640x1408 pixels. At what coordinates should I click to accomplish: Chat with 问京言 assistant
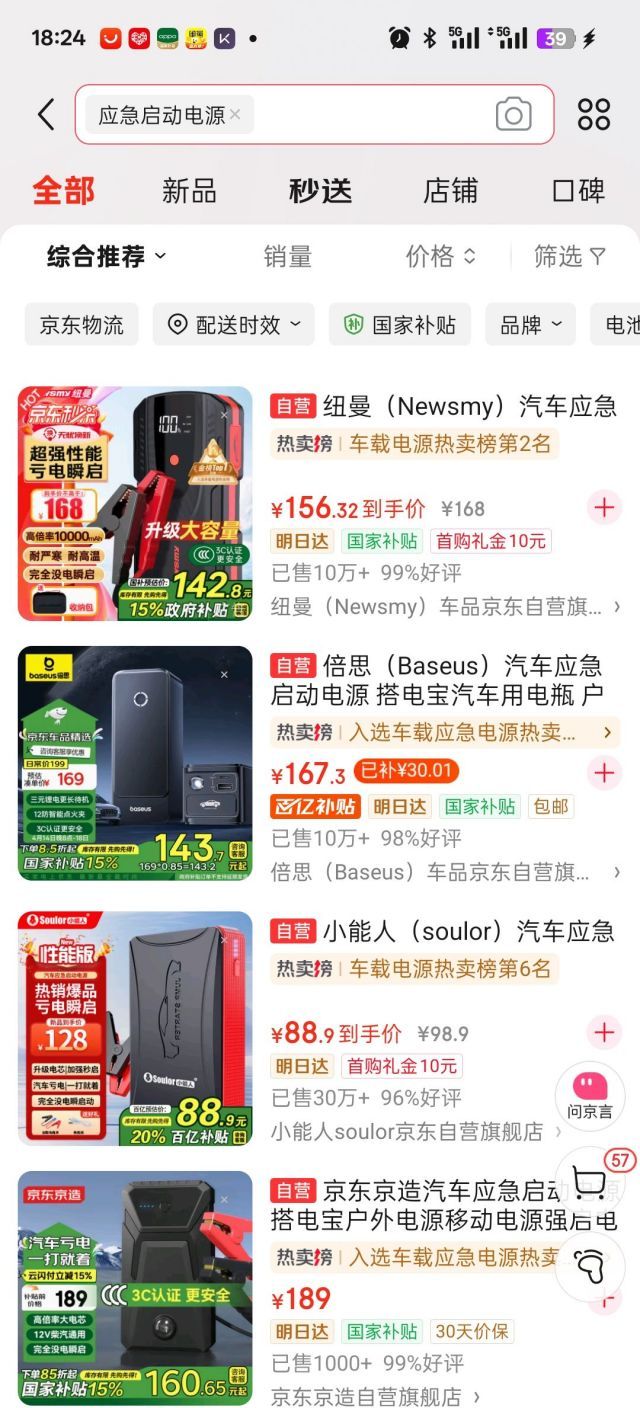point(590,1095)
